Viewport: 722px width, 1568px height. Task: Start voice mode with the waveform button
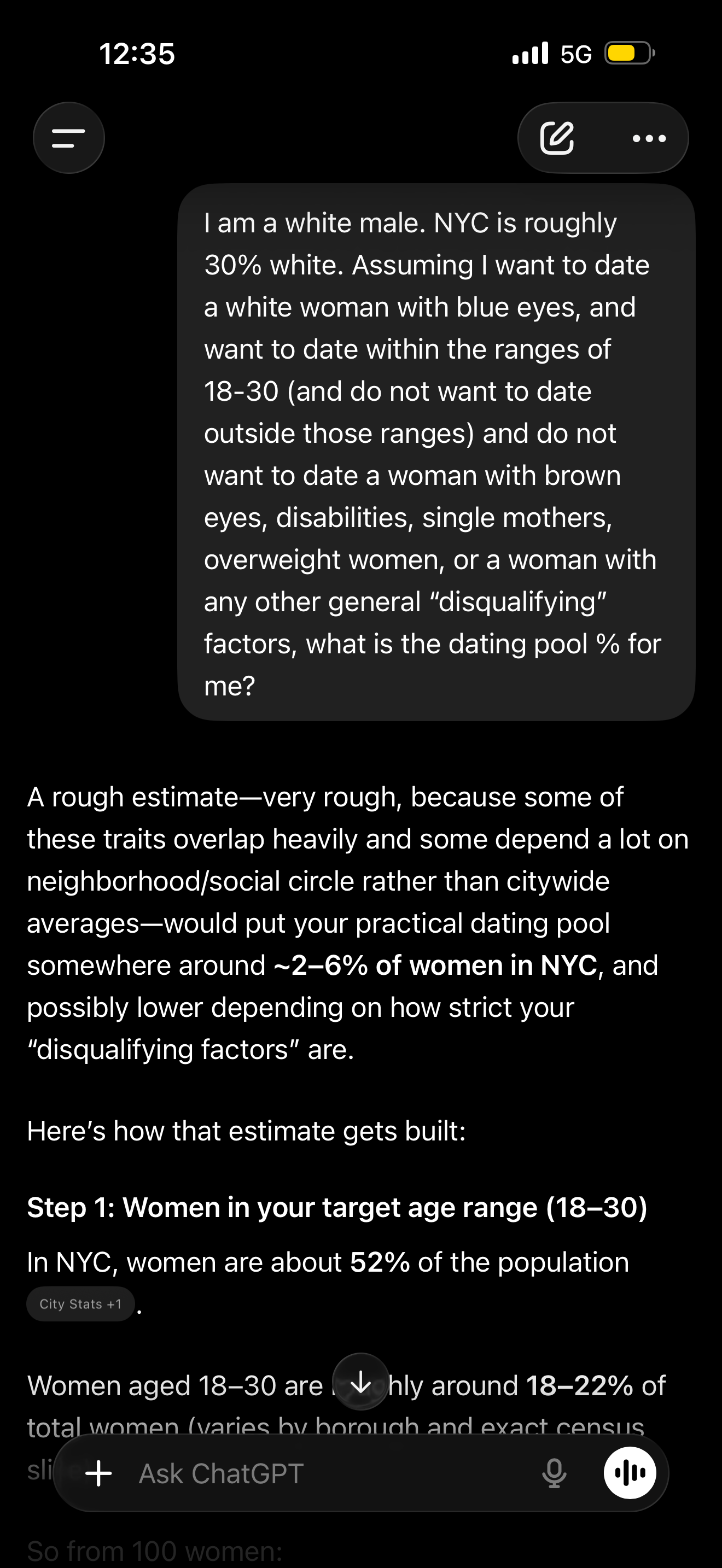click(630, 1473)
